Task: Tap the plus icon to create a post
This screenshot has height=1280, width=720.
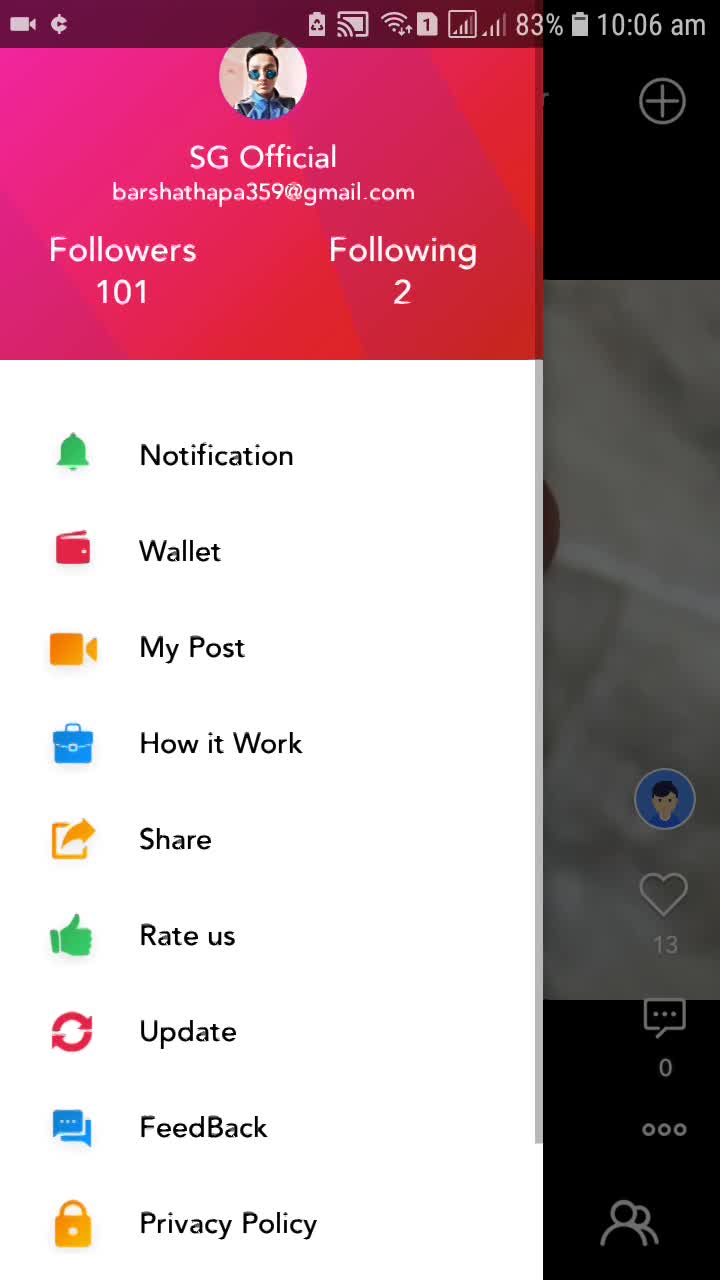Action: pyautogui.click(x=662, y=102)
